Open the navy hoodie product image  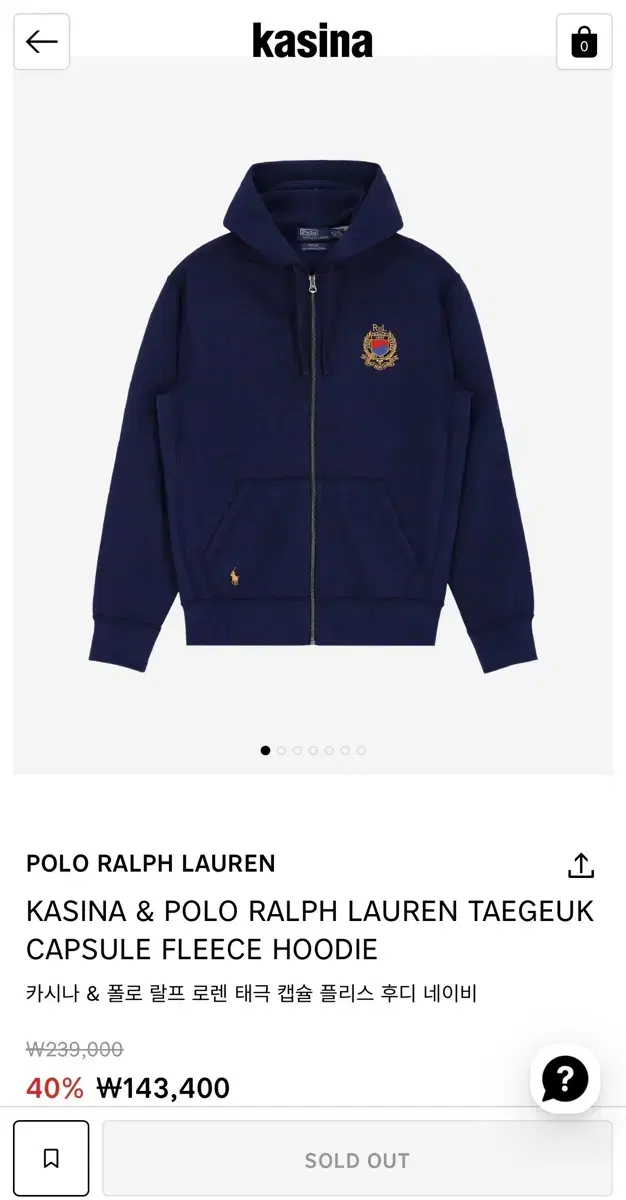click(x=313, y=416)
